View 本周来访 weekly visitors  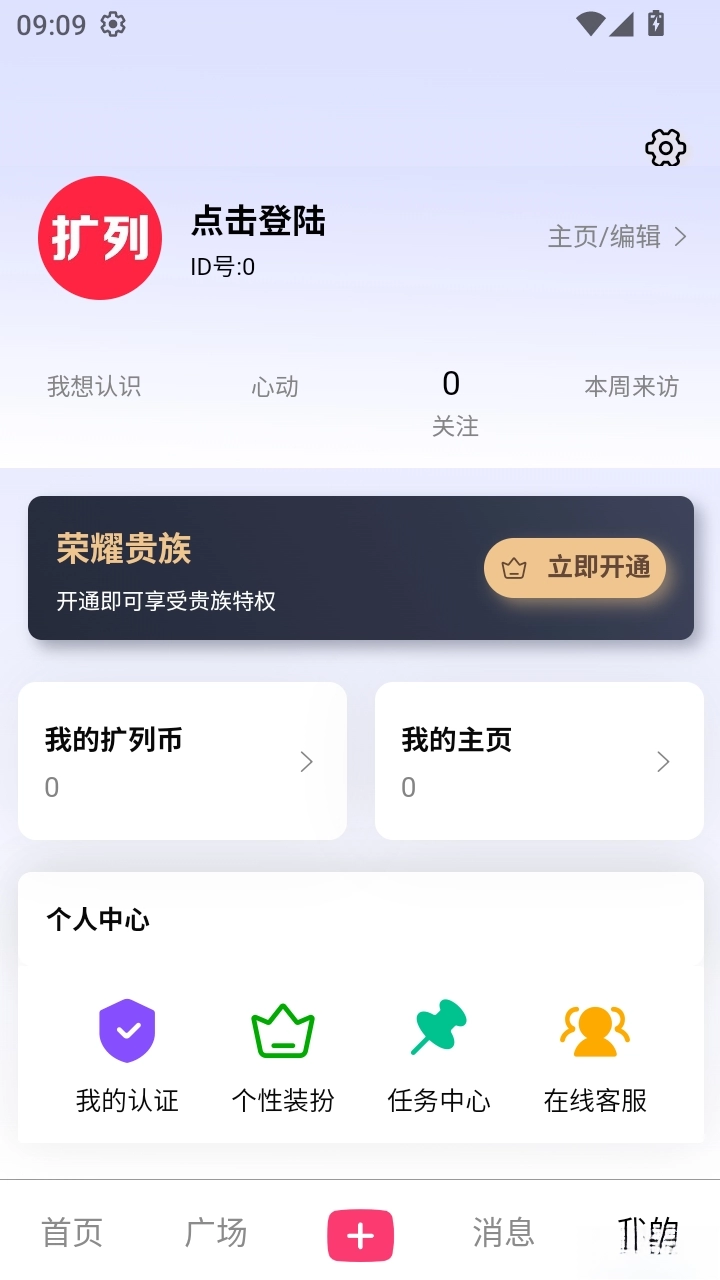tap(630, 387)
